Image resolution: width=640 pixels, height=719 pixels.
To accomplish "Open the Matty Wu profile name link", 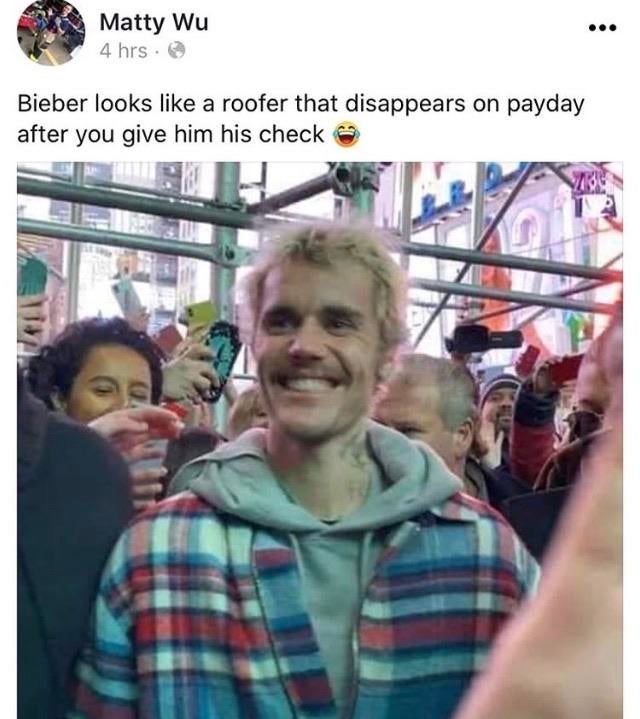I will (154, 23).
